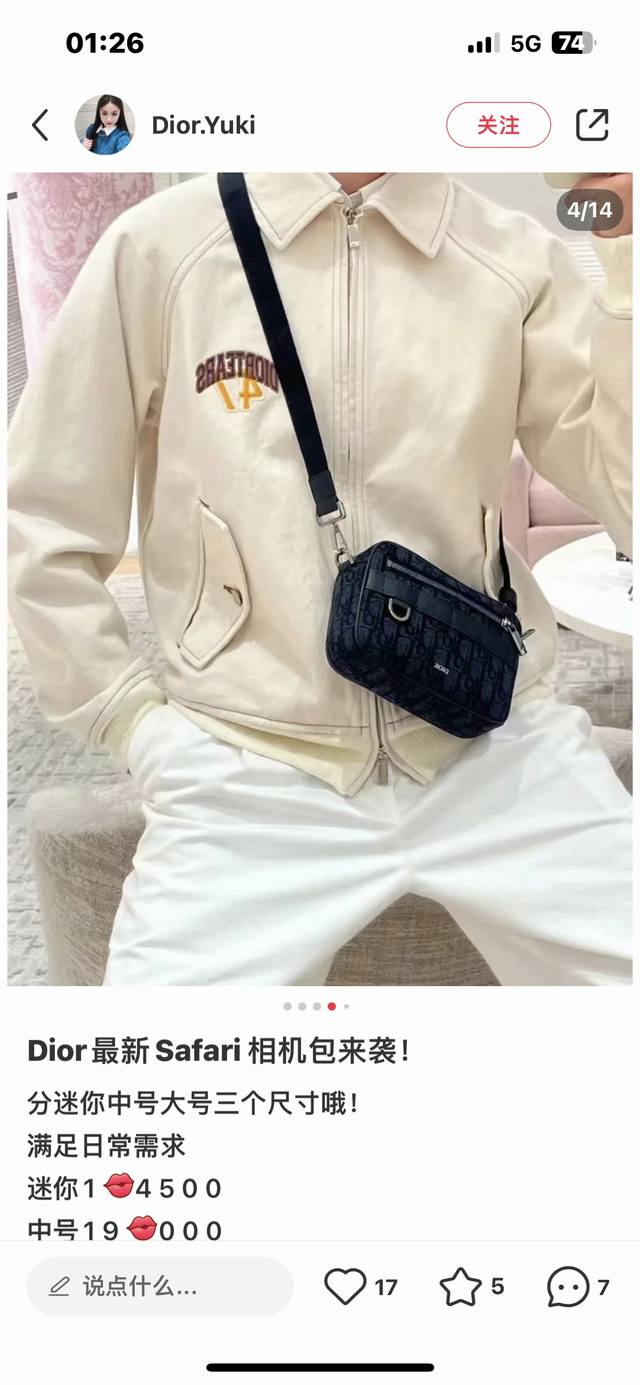Image resolution: width=640 pixels, height=1385 pixels.
Task: Open comments via the speech bubble
Action: [x=567, y=1286]
